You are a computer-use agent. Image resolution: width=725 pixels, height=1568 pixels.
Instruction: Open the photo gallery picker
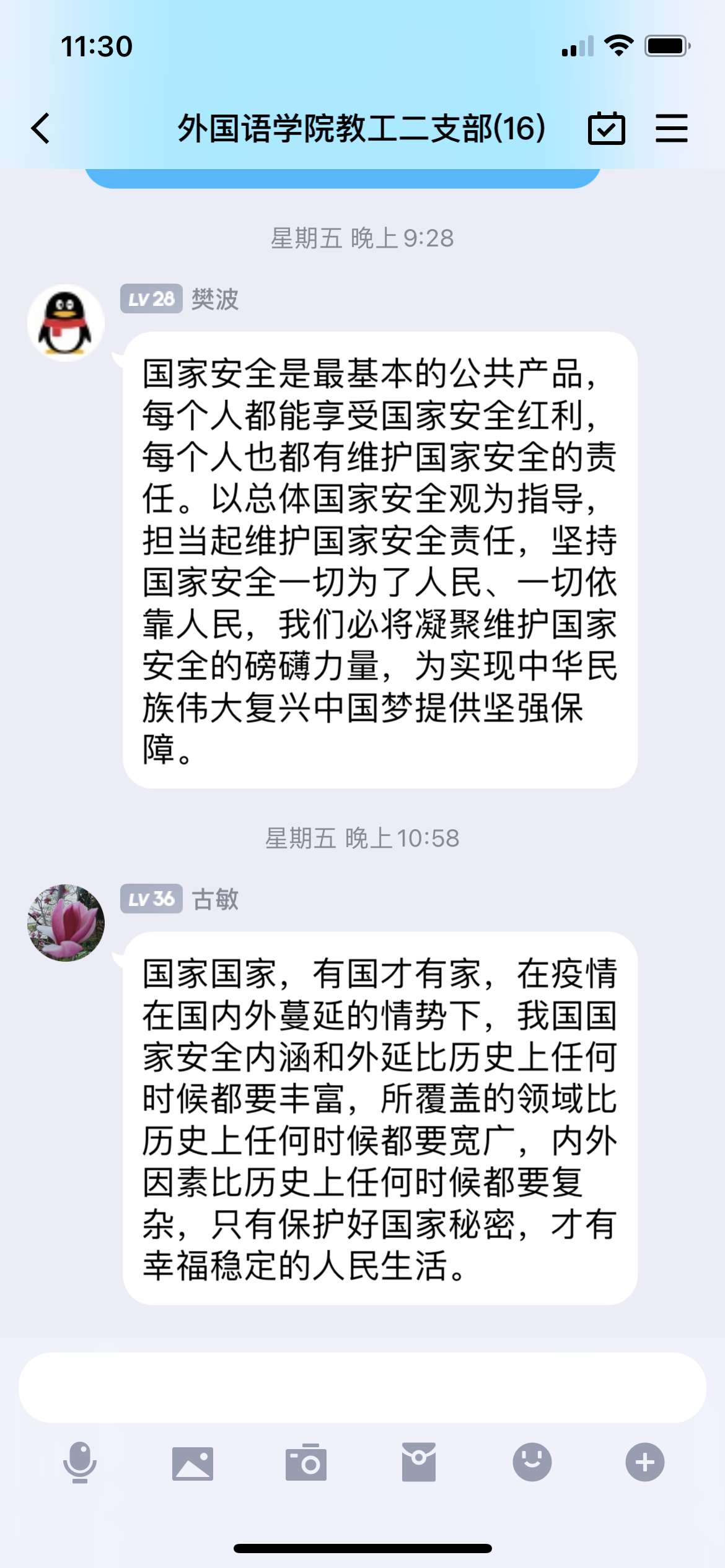click(193, 1463)
